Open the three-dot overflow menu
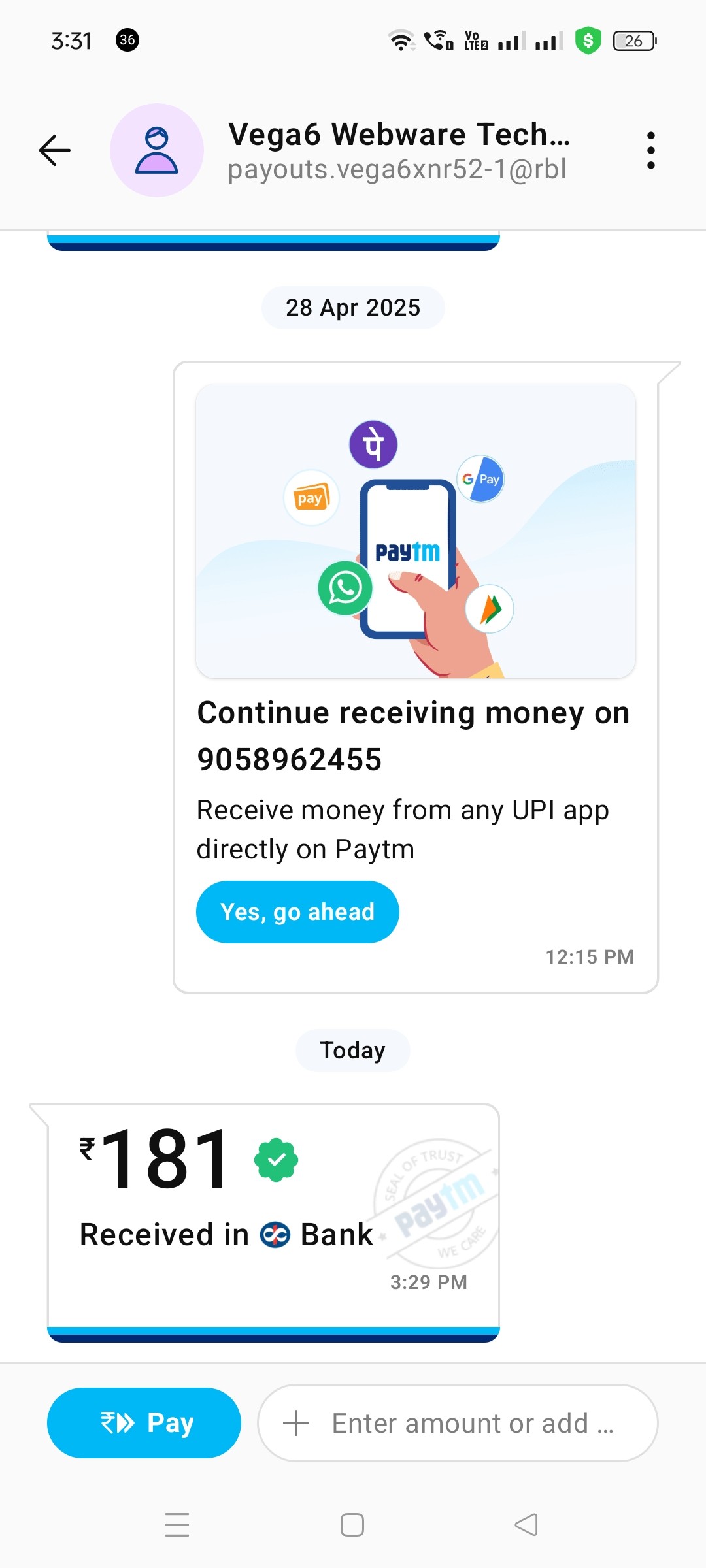The image size is (706, 1568). (x=650, y=150)
